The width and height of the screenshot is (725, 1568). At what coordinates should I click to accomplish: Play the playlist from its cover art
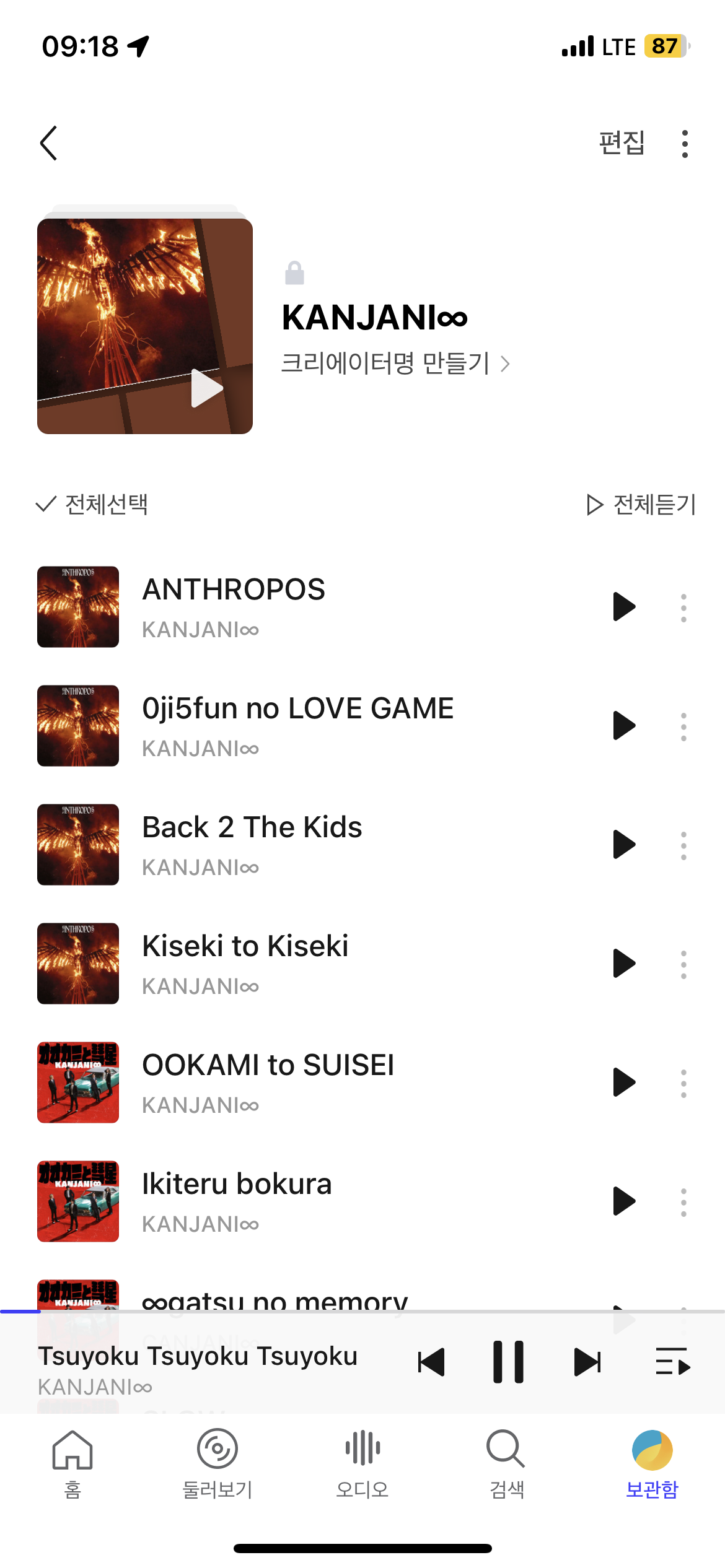[206, 388]
